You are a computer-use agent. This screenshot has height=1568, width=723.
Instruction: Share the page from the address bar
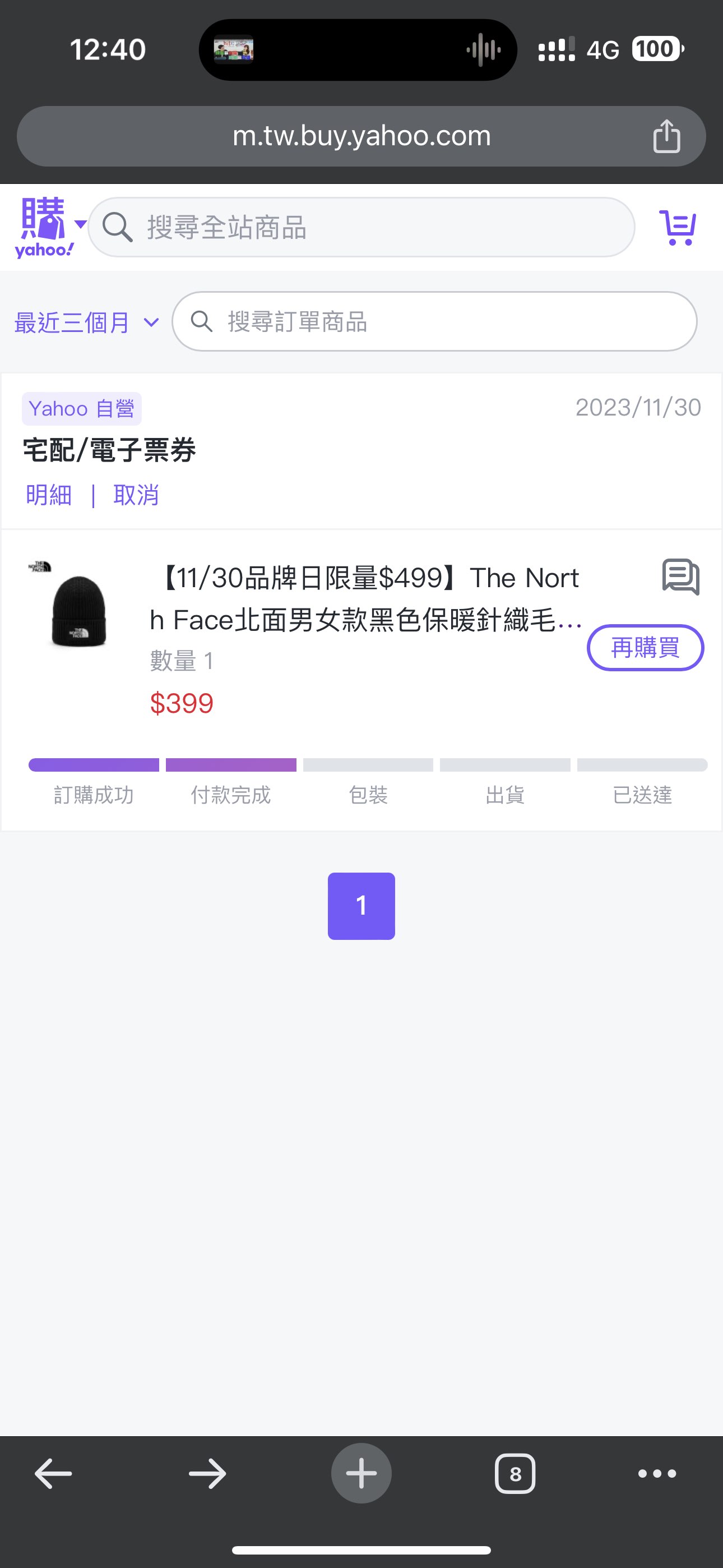666,136
